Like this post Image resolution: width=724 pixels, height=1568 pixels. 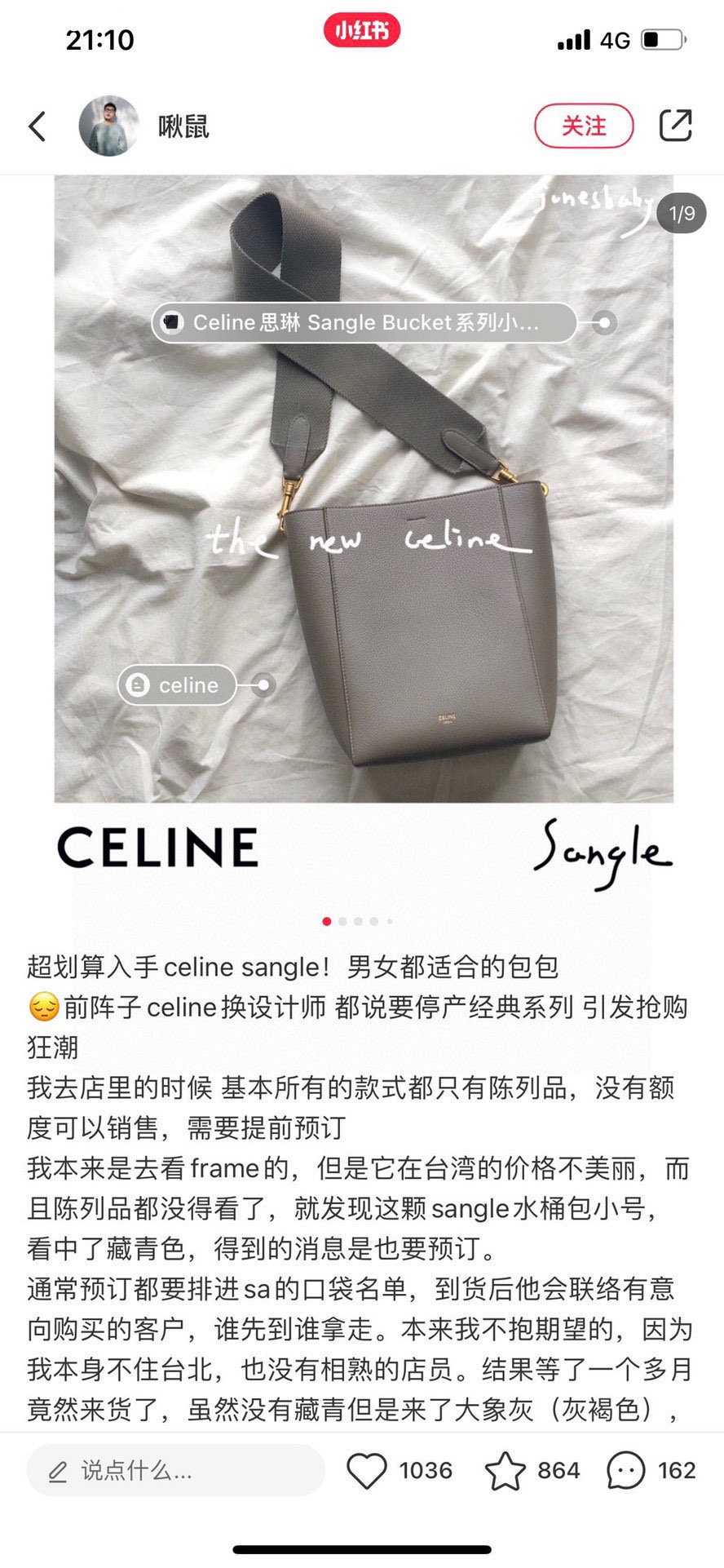[x=367, y=1471]
